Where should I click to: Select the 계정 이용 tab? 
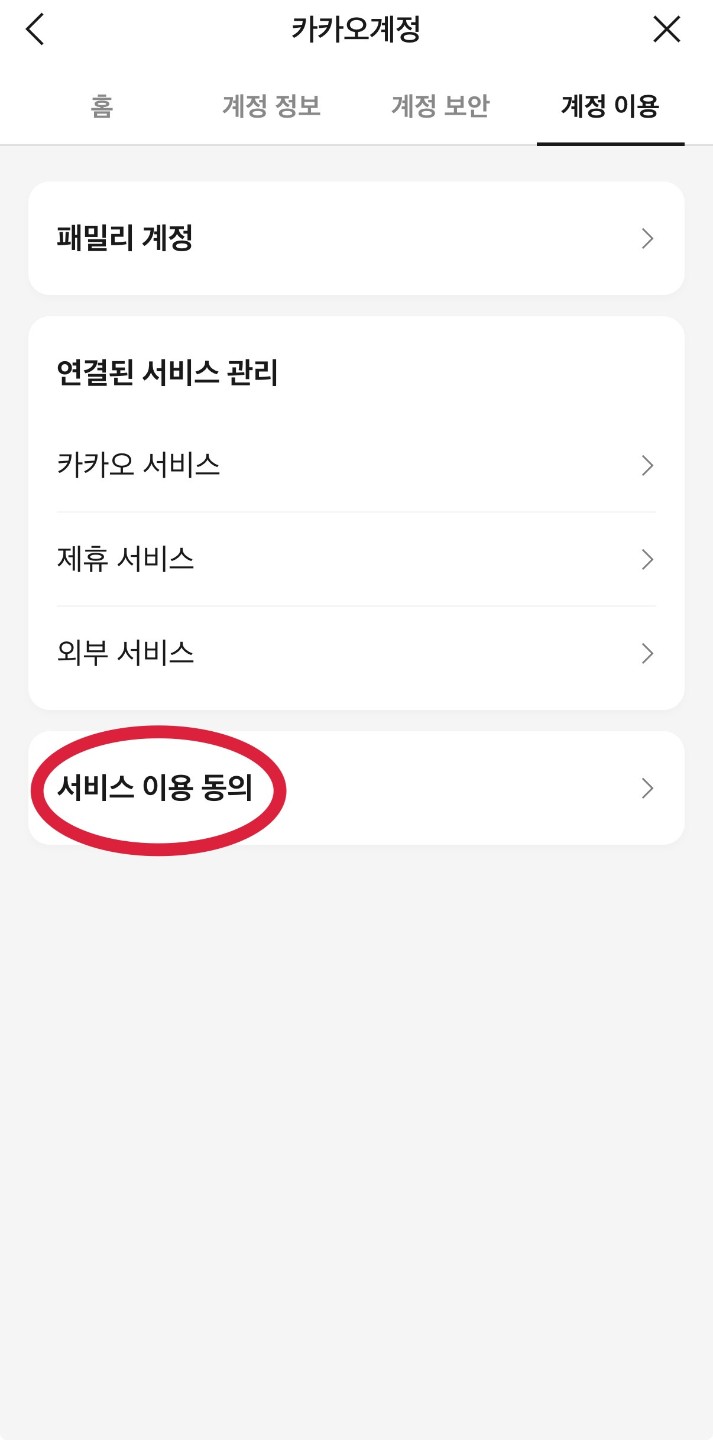[x=610, y=107]
